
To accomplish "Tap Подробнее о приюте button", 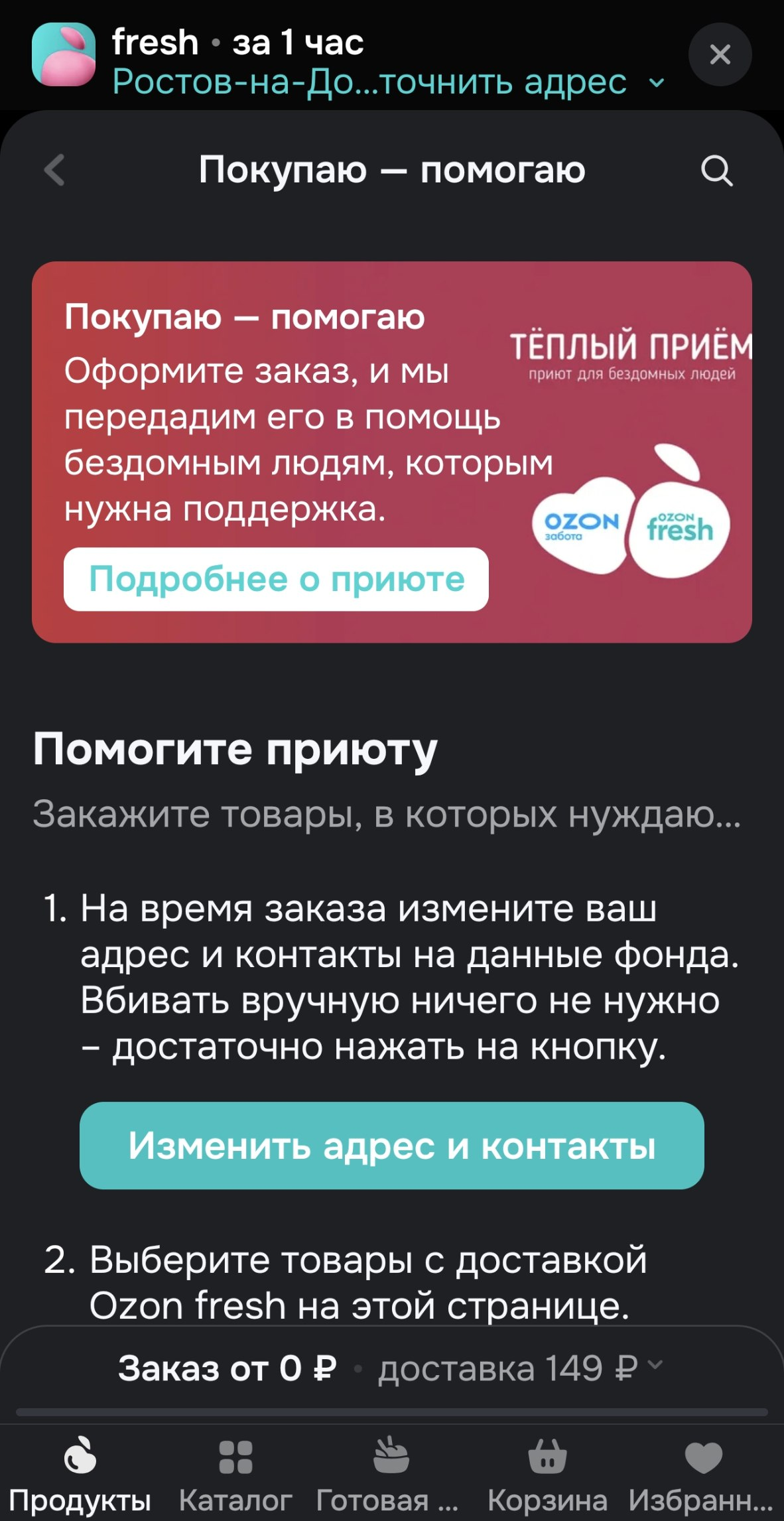I will click(276, 579).
